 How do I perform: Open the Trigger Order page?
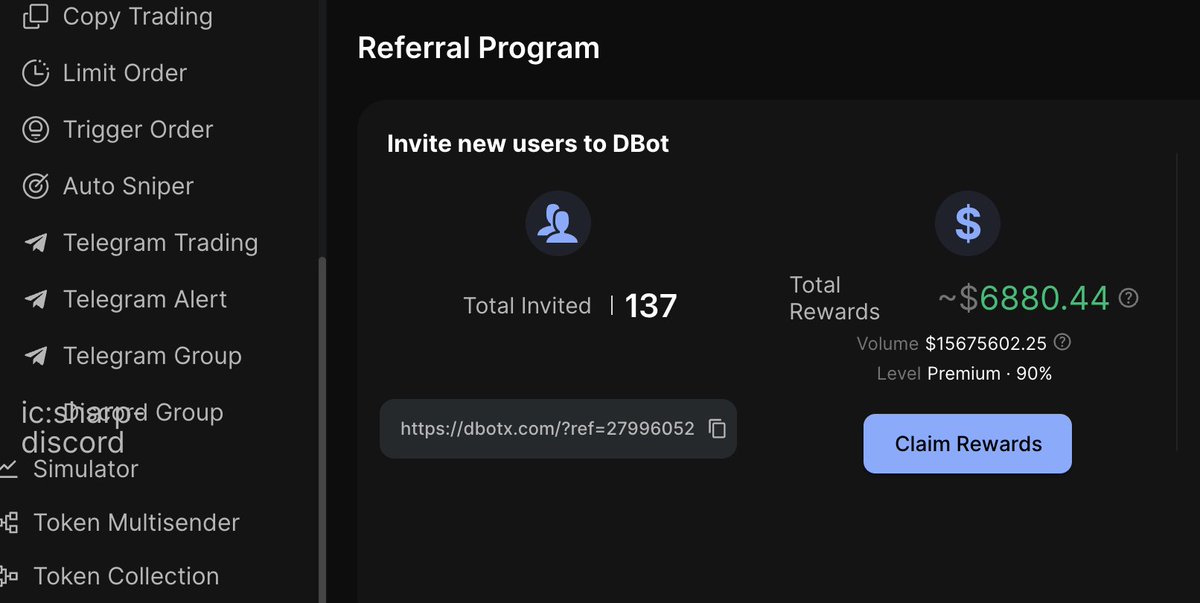coord(137,130)
